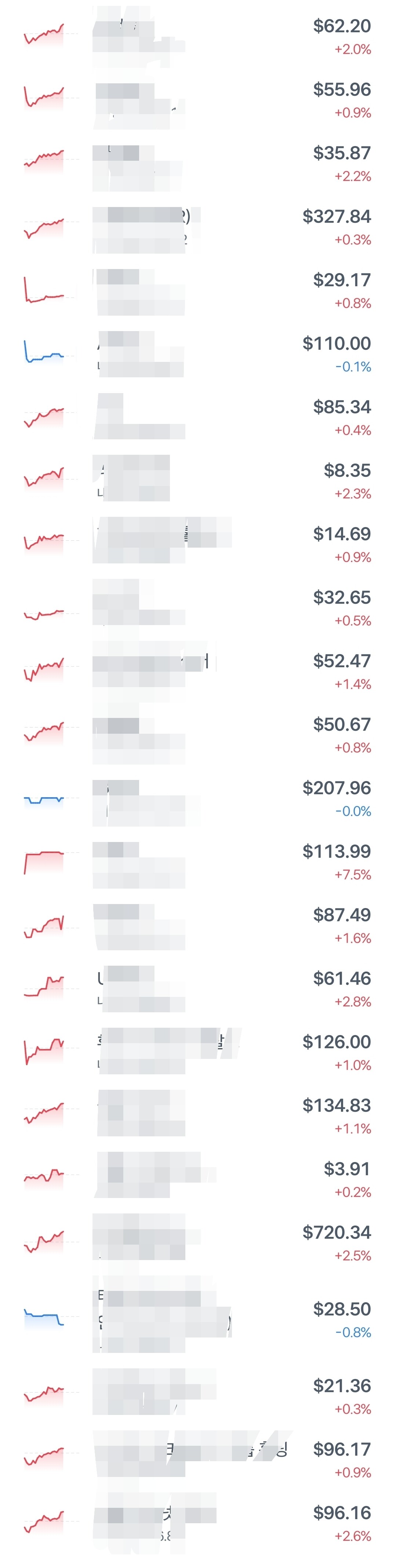View the stock priced at $85.34

coord(198,418)
